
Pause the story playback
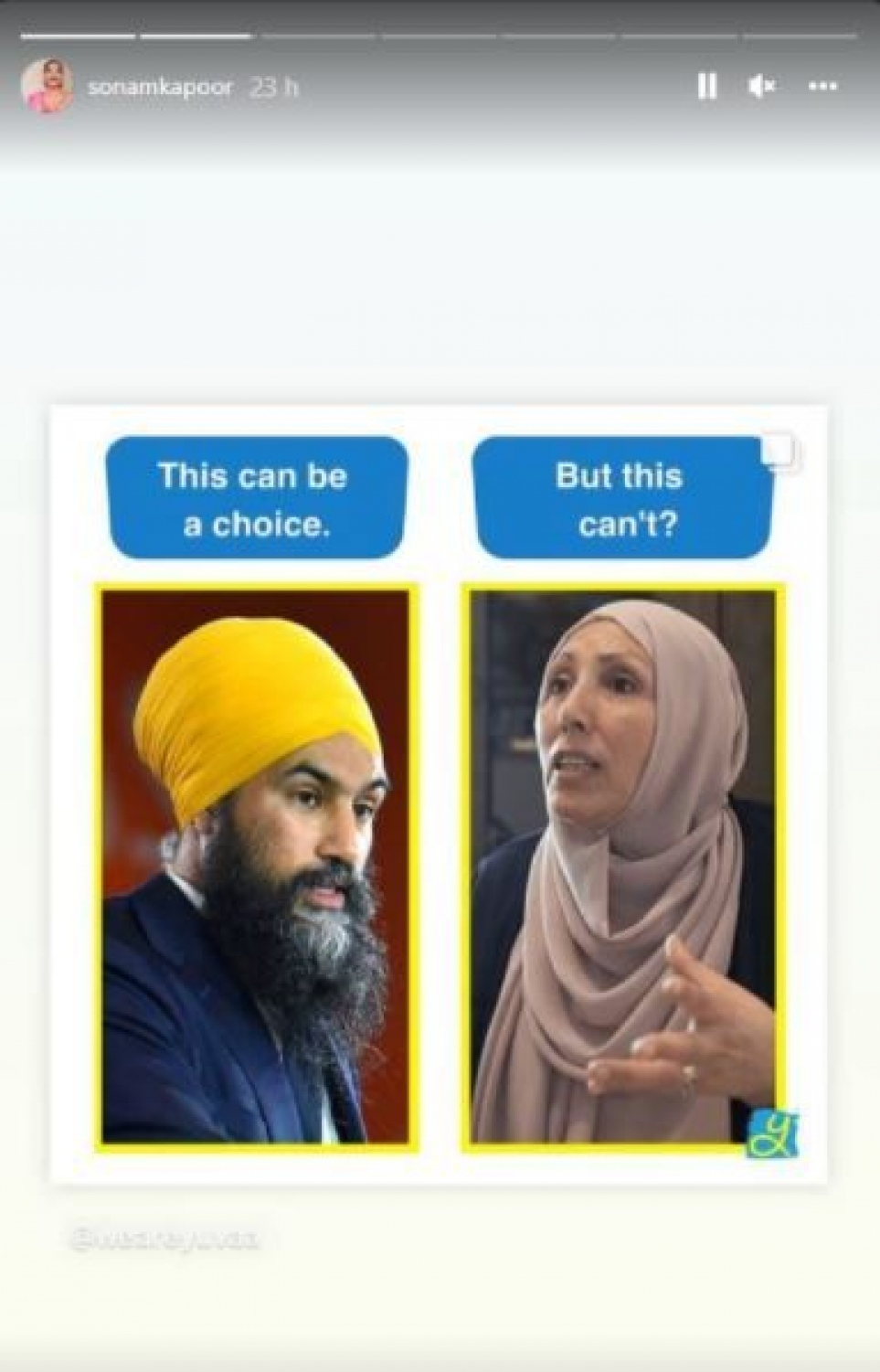pos(706,87)
